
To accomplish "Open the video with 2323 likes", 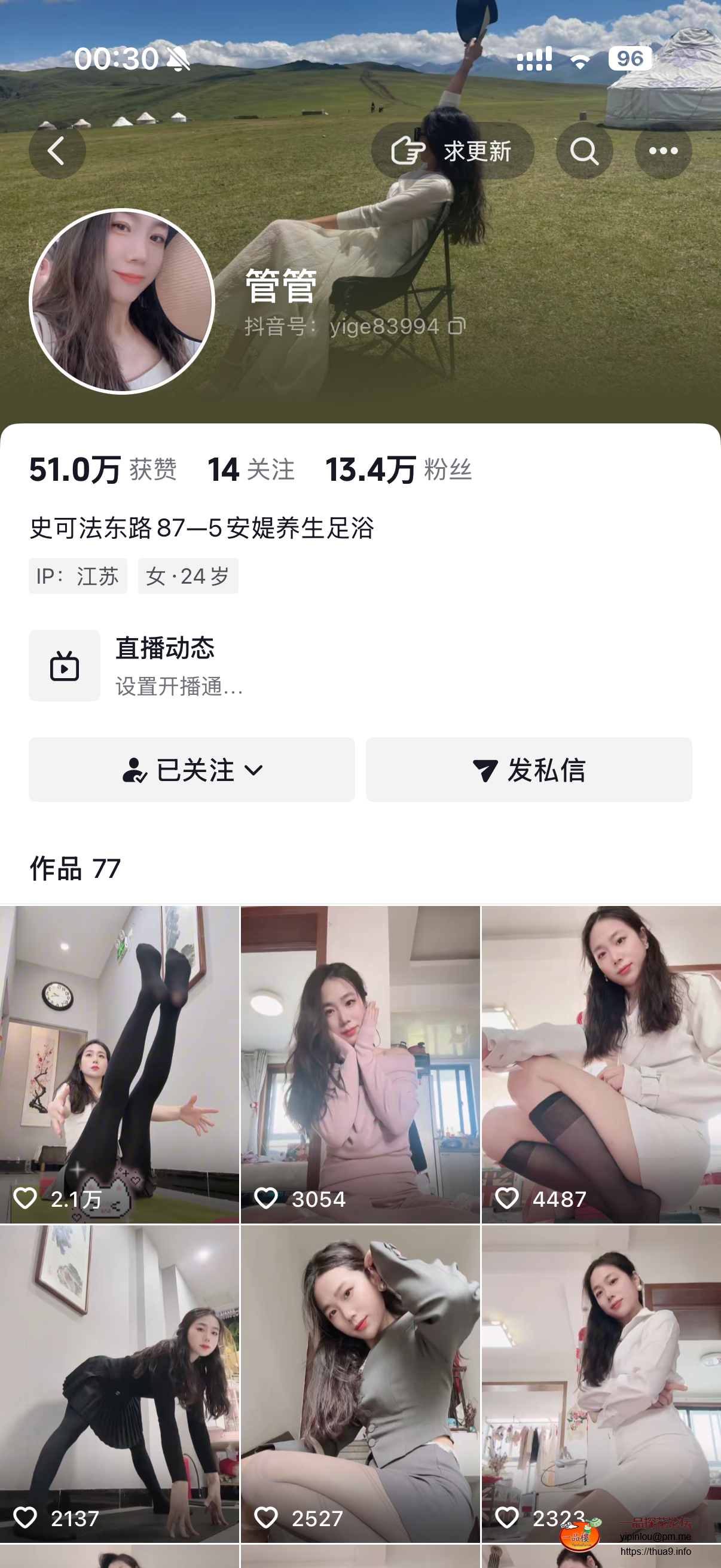I will tap(601, 1383).
